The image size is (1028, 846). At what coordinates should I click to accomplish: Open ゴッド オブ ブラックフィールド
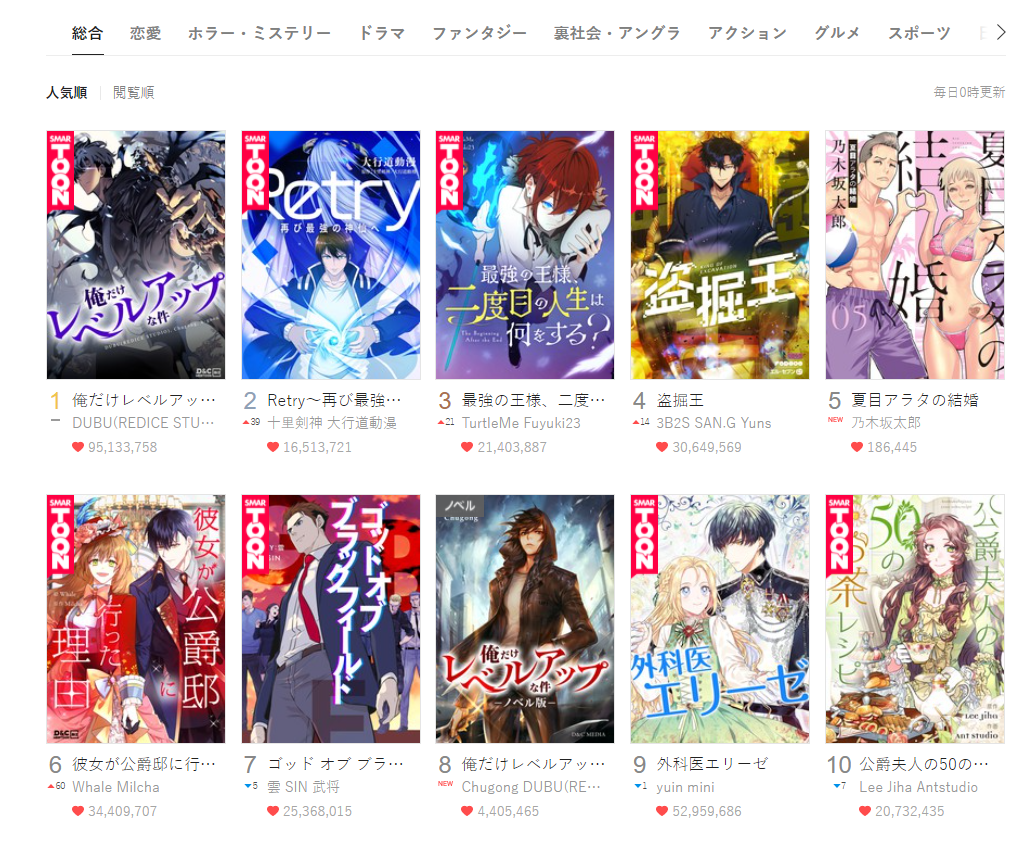[331, 619]
